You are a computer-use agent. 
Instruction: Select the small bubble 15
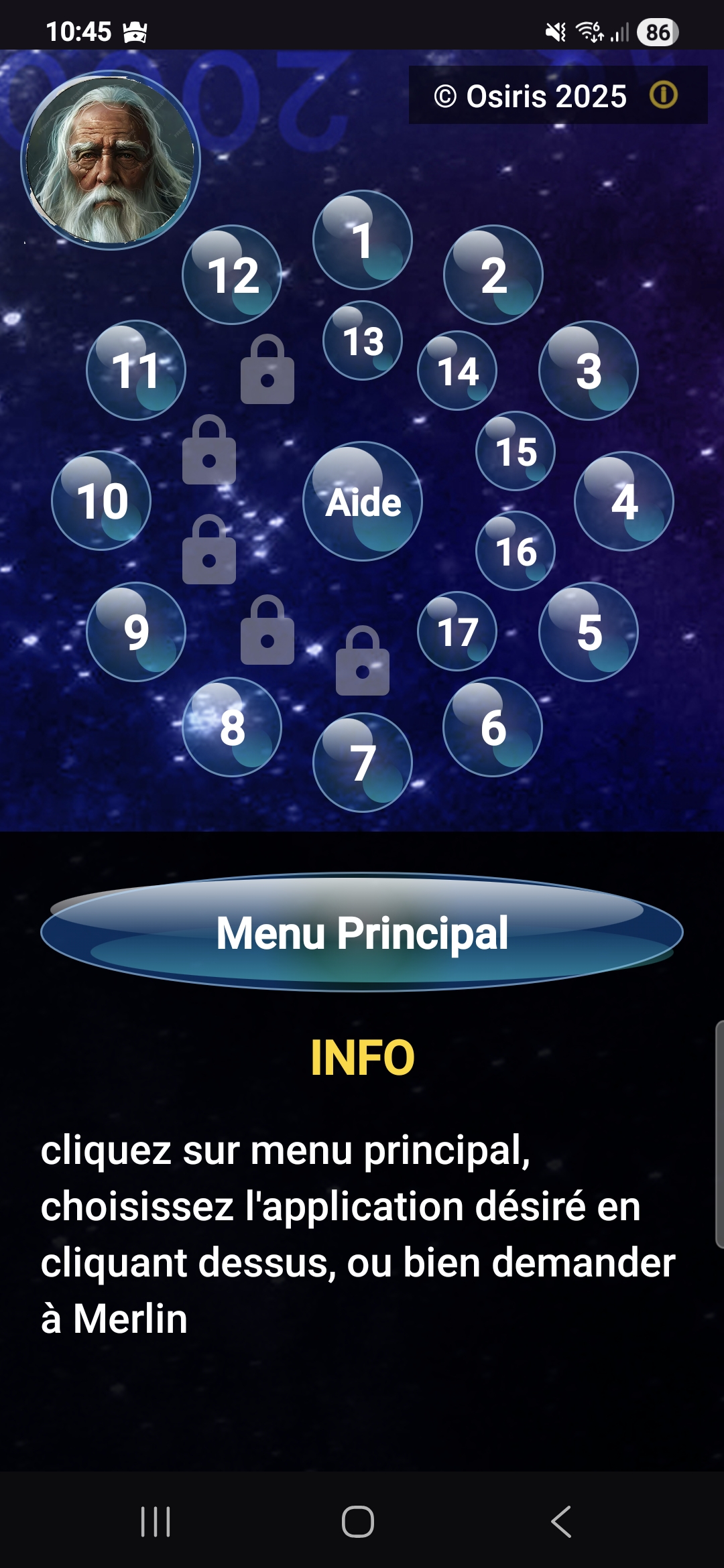point(516,451)
